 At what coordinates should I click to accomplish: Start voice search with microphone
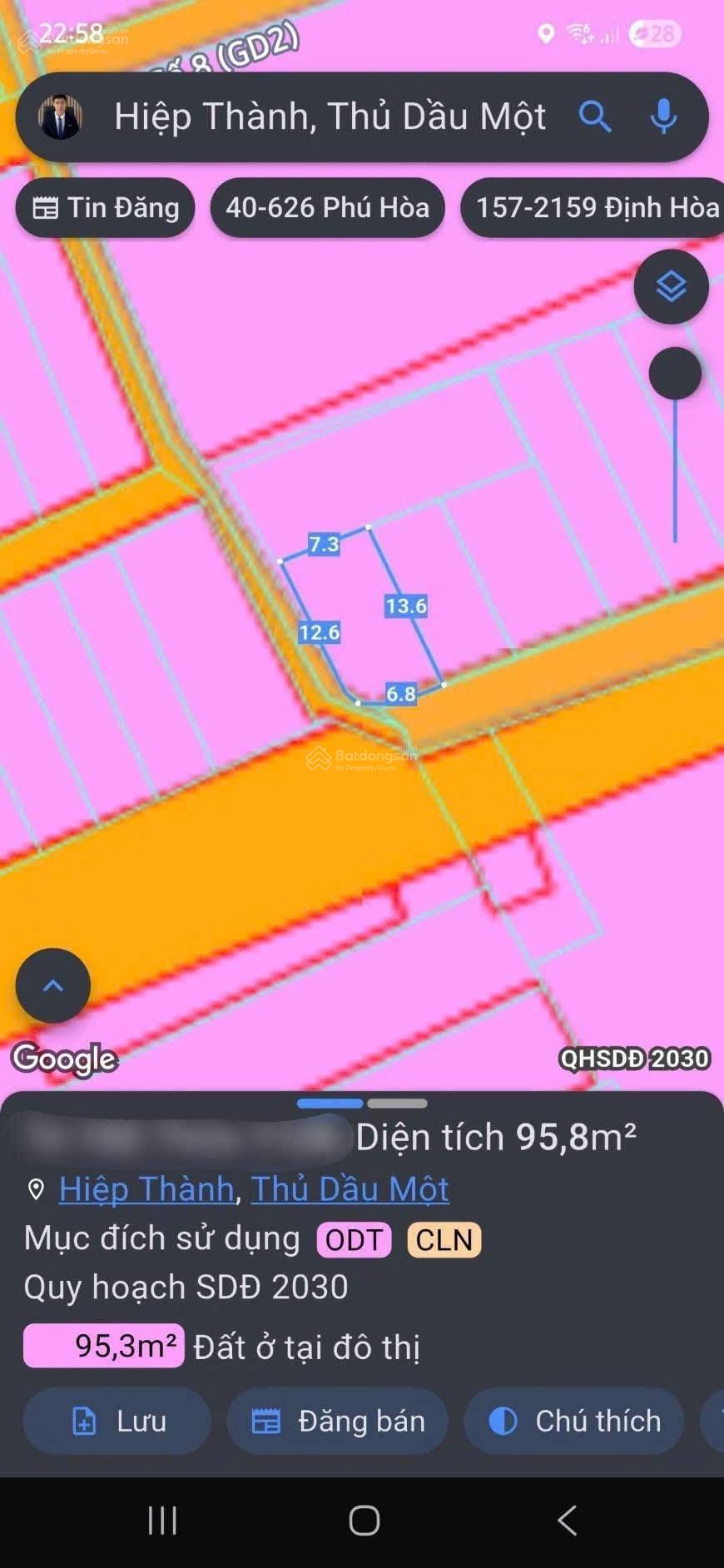(x=663, y=117)
